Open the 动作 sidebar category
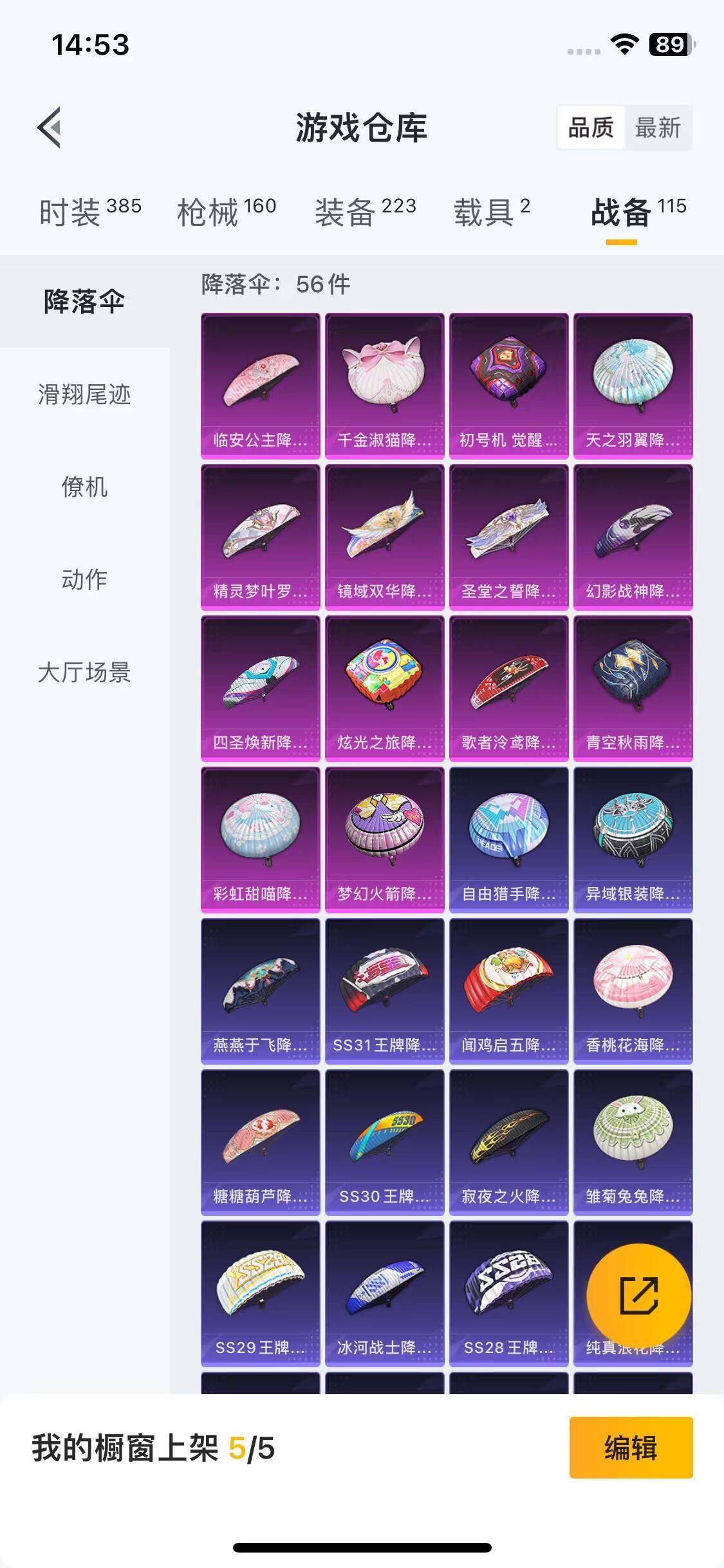The width and height of the screenshot is (724, 1568). [84, 579]
